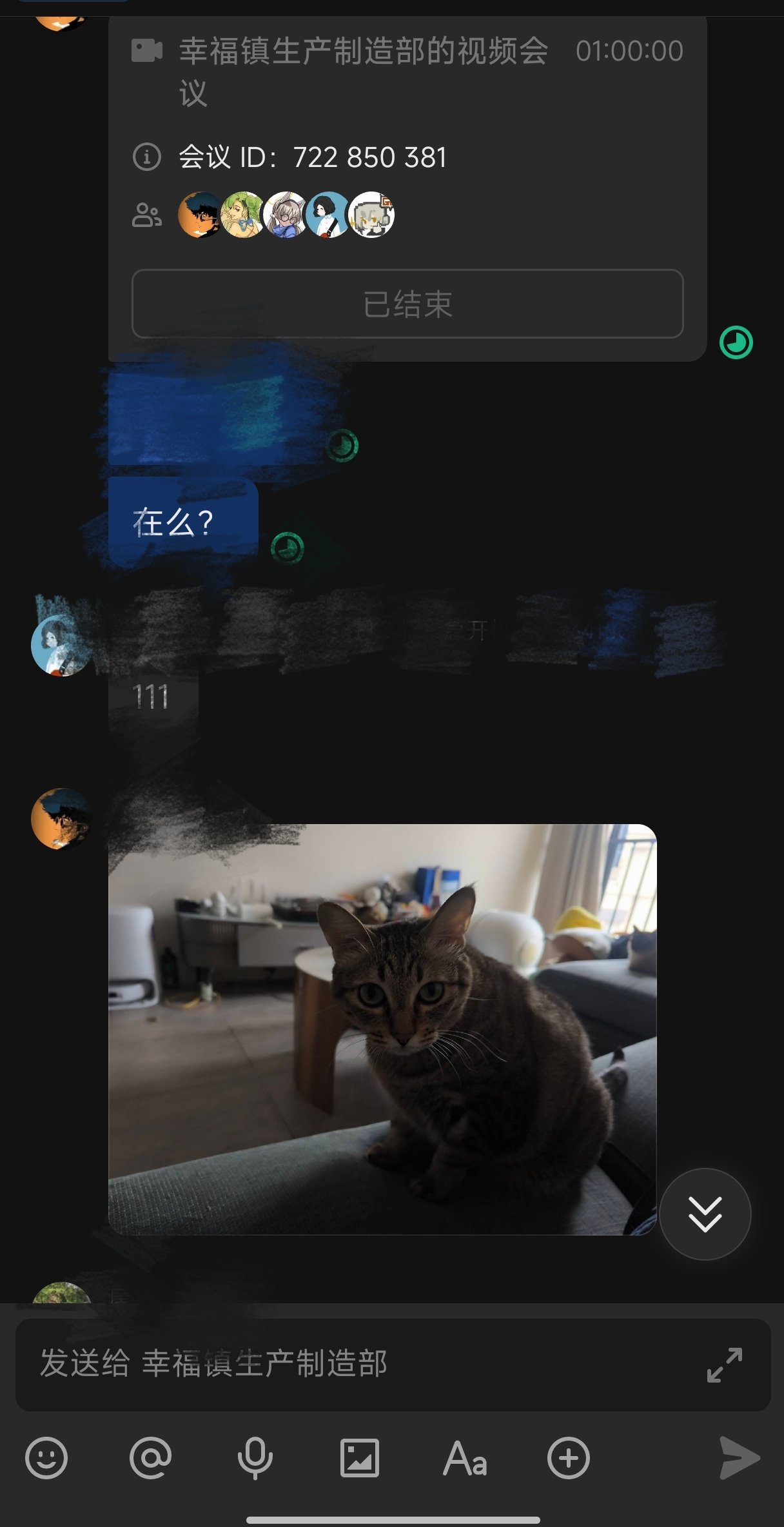Viewport: 784px width, 1527px height.
Task: Mention someone with the @ icon
Action: click(150, 1458)
